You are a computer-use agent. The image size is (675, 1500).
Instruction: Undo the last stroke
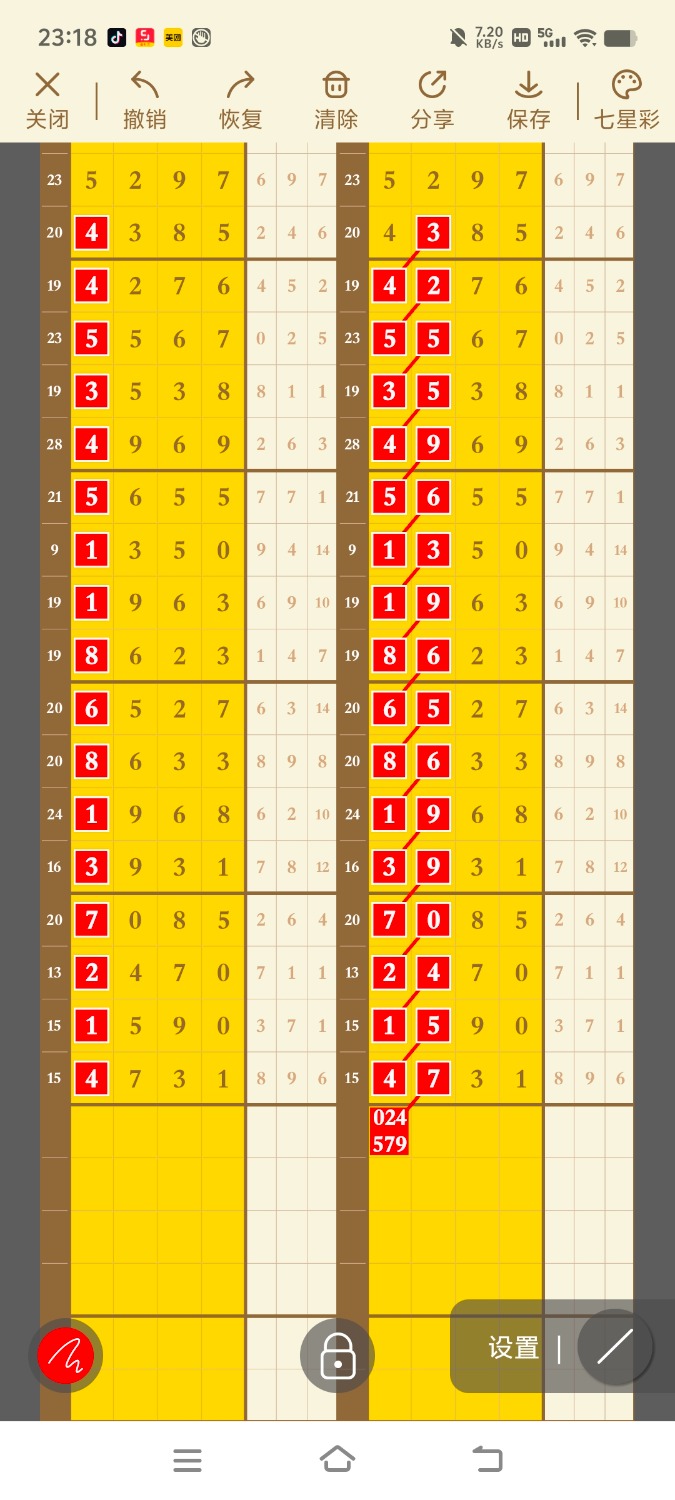pyautogui.click(x=144, y=100)
